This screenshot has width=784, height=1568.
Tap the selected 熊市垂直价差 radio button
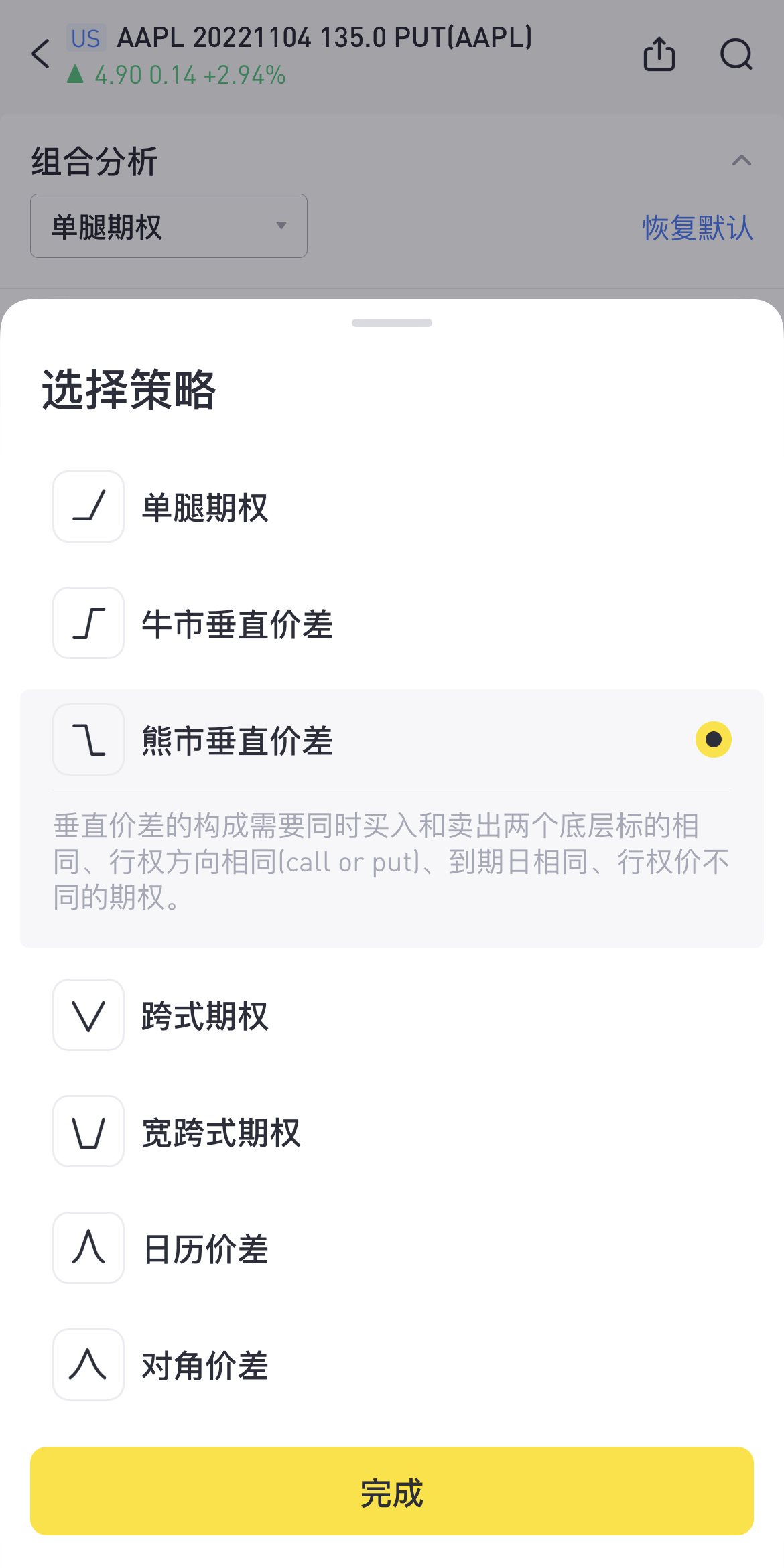(x=714, y=739)
